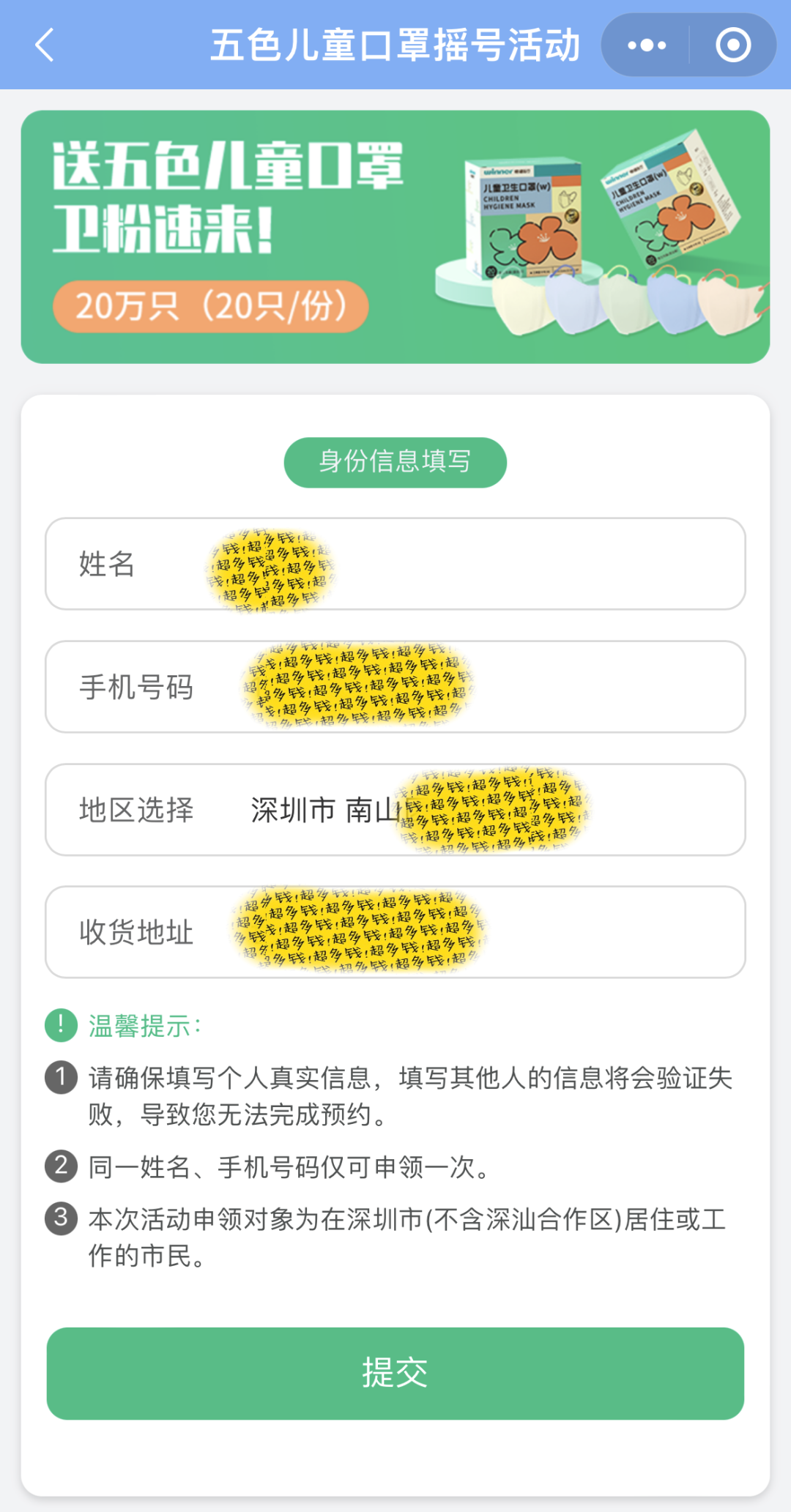Viewport: 791px width, 1512px height.
Task: Go back using the top-left arrow
Action: (45, 45)
